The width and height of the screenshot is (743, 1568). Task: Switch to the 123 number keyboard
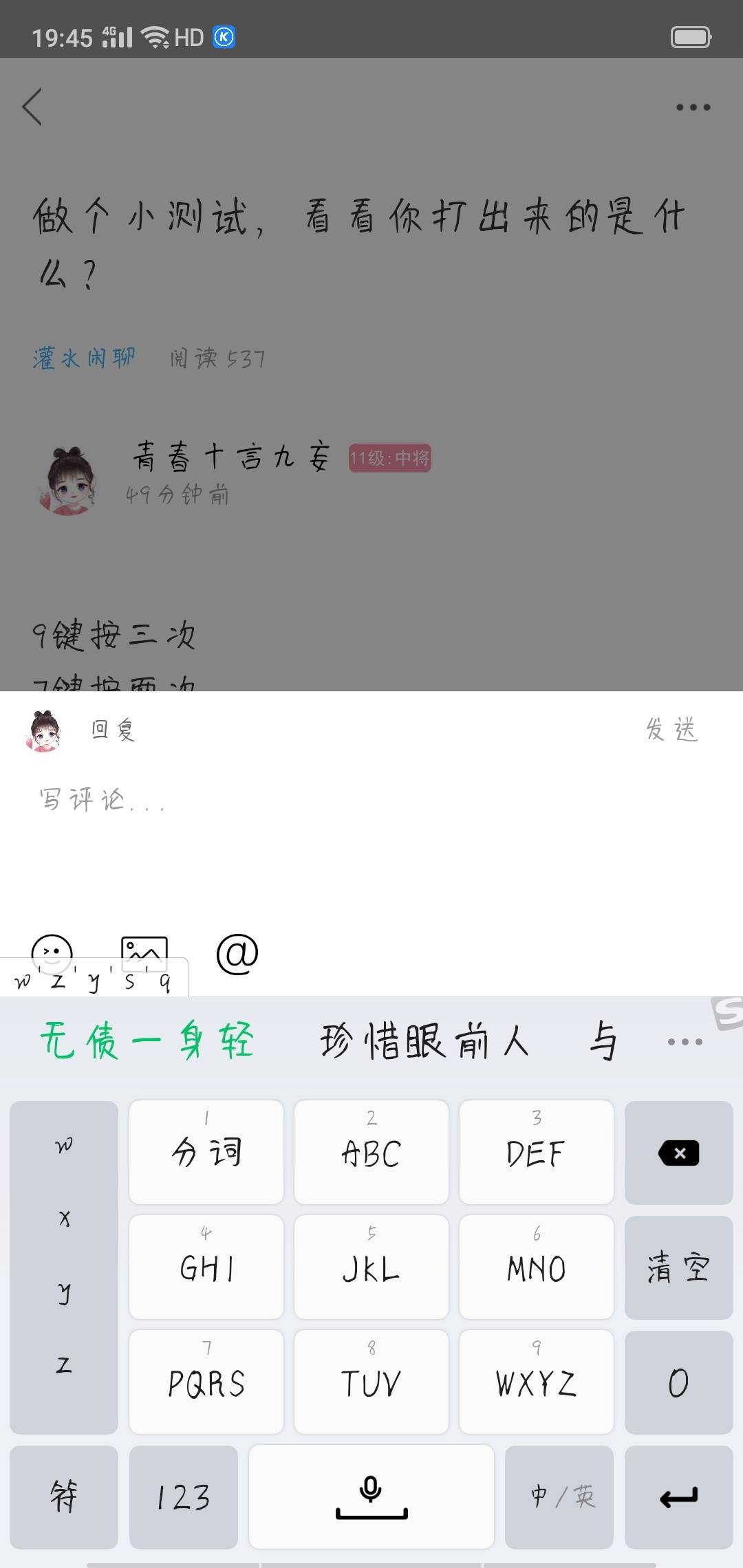[183, 1496]
